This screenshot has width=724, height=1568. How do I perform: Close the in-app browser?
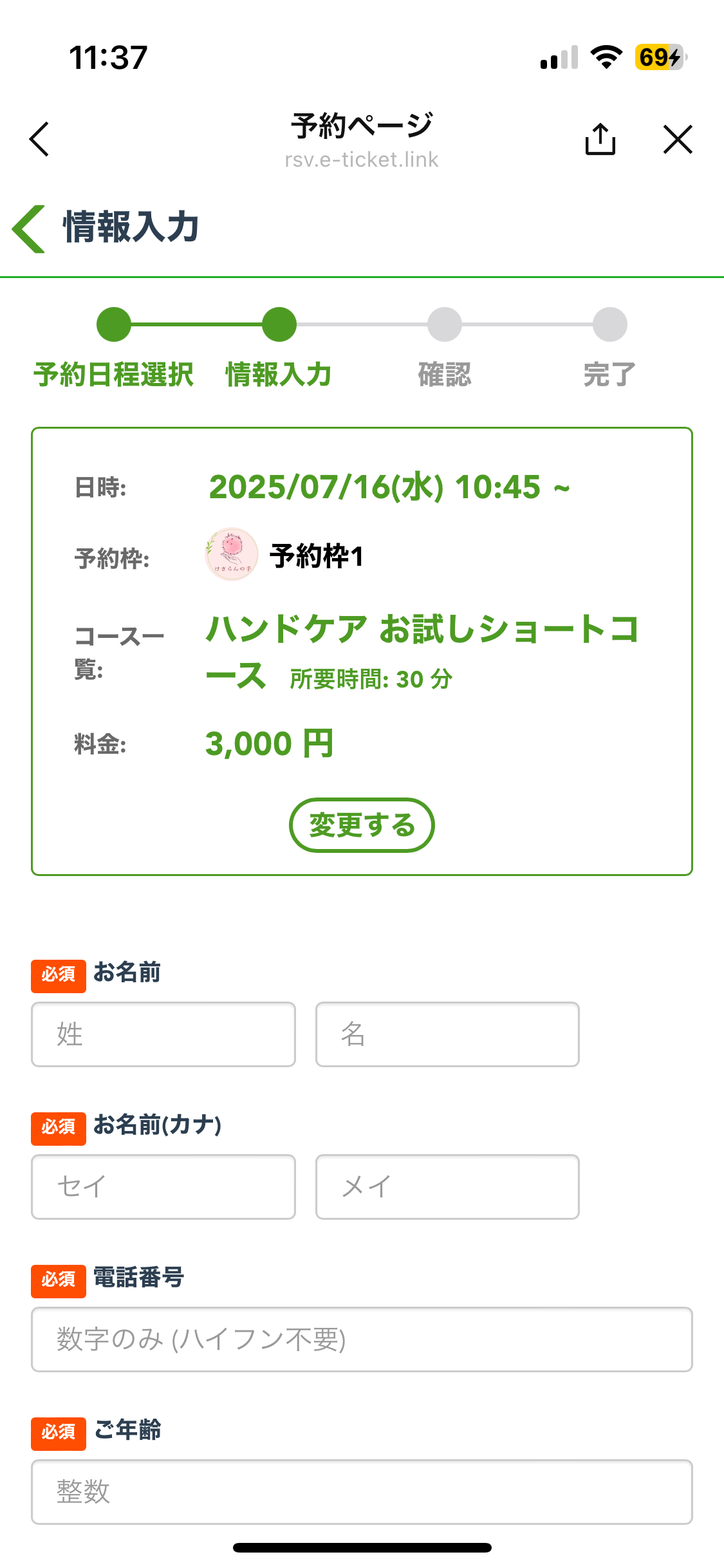click(x=678, y=139)
